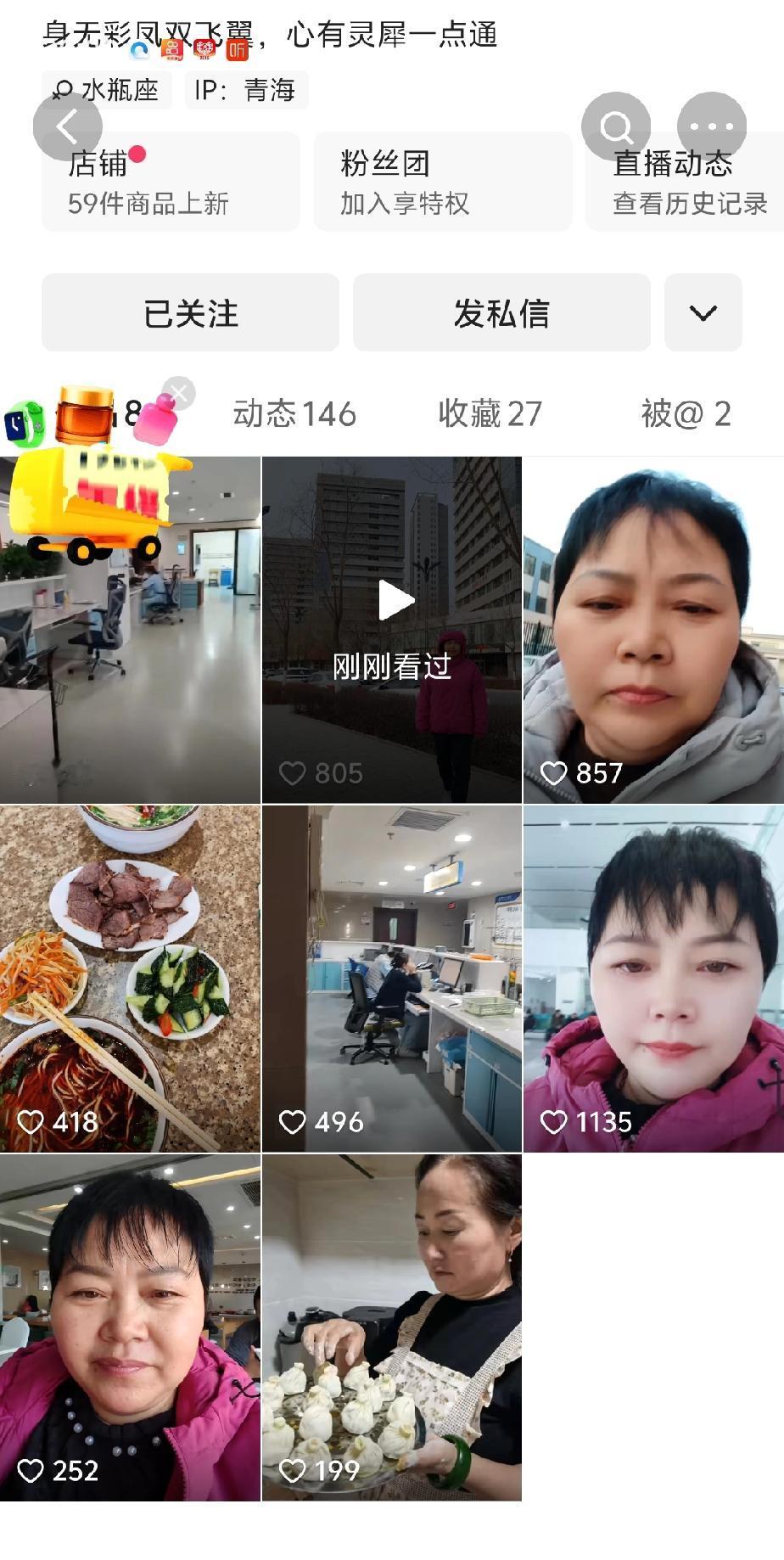
Task: Expand the chevron next to 发私信
Action: click(703, 312)
